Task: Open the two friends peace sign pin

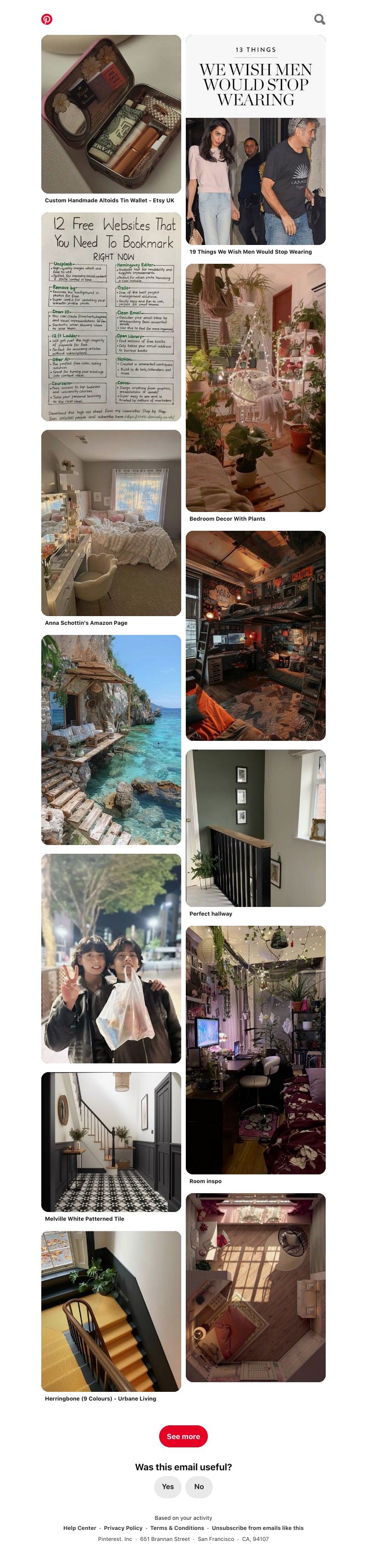Action: (111, 959)
